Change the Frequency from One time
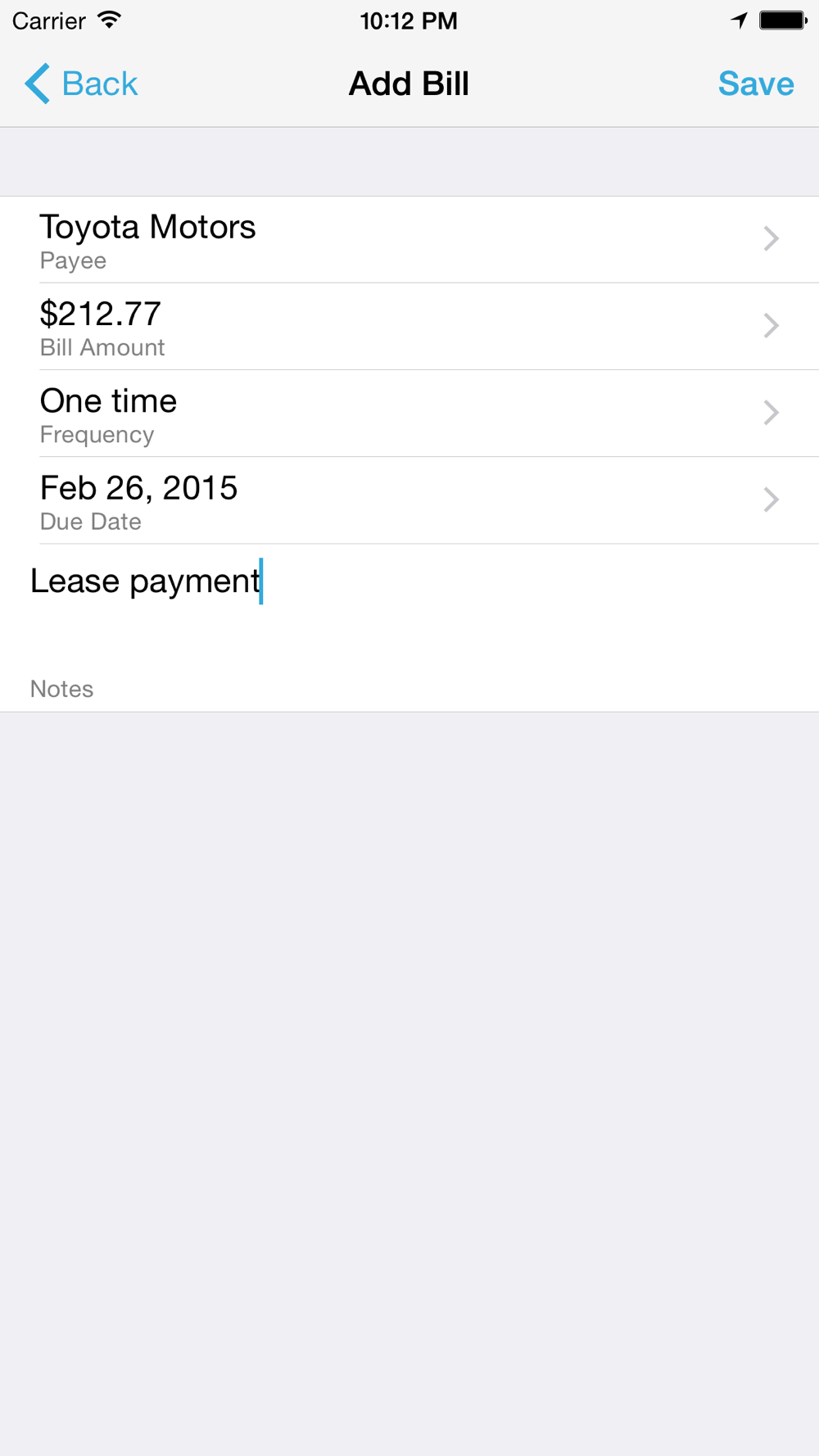819x1456 pixels. pos(409,414)
